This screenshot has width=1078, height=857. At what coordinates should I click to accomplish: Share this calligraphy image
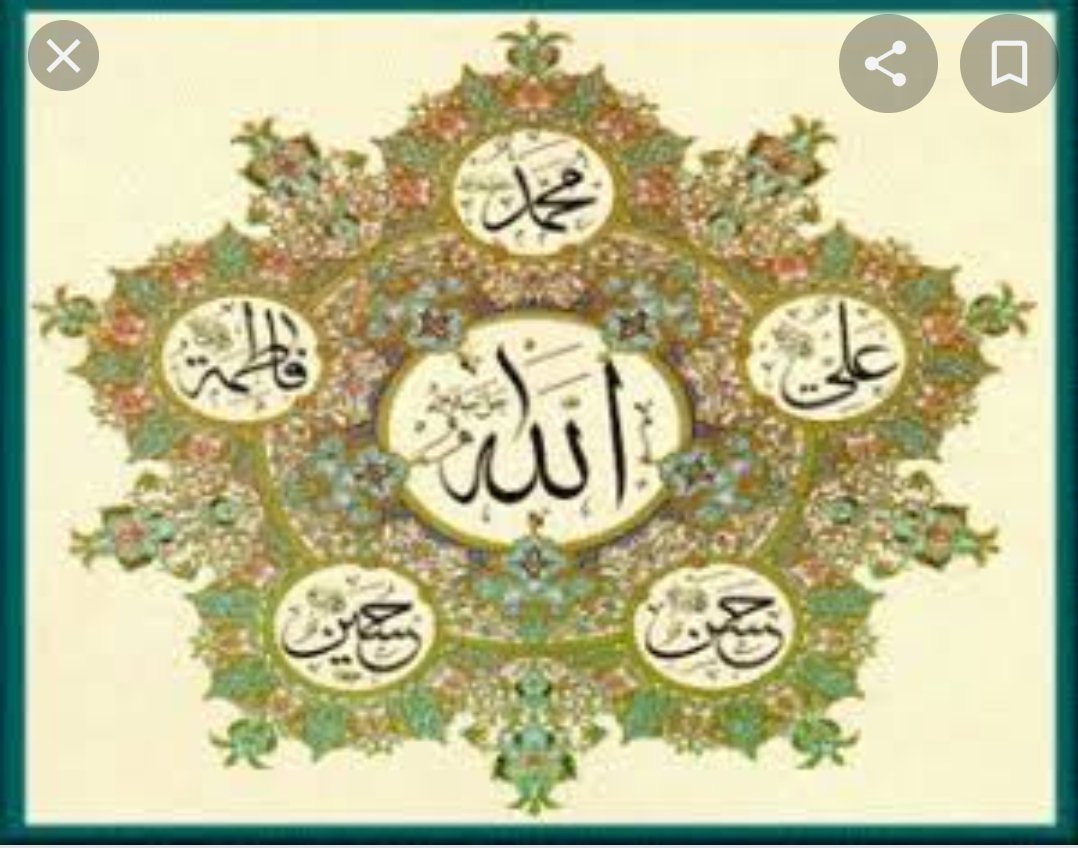887,65
